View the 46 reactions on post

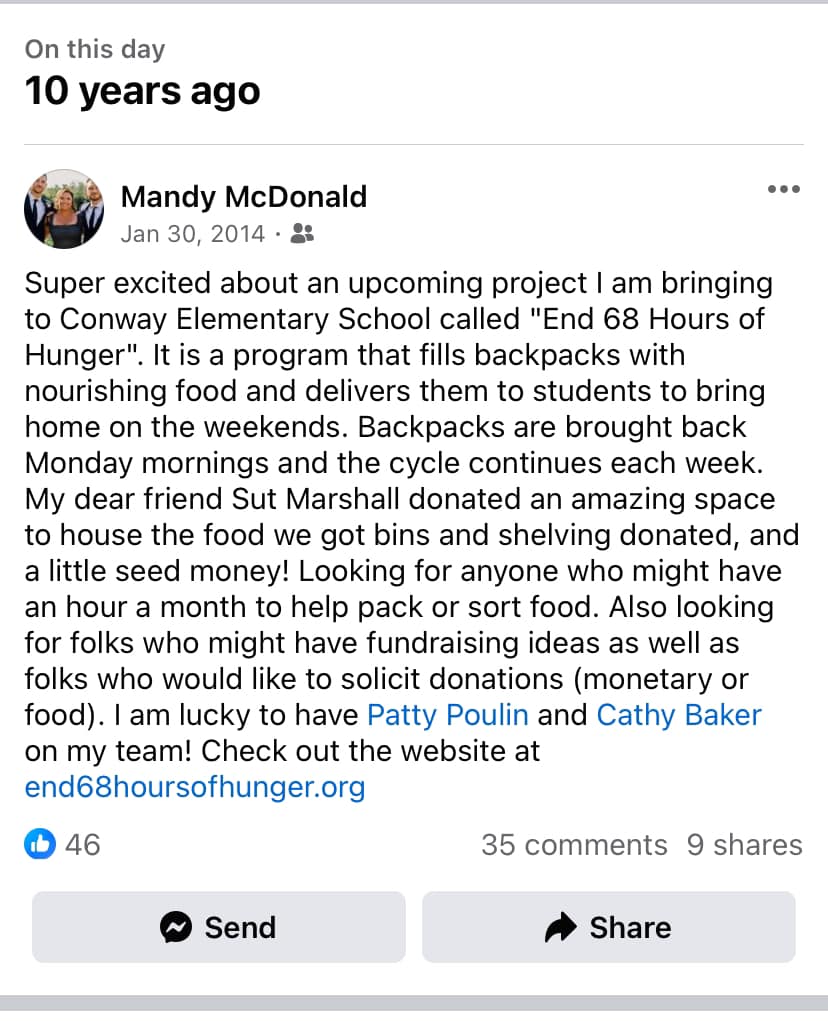[62, 845]
